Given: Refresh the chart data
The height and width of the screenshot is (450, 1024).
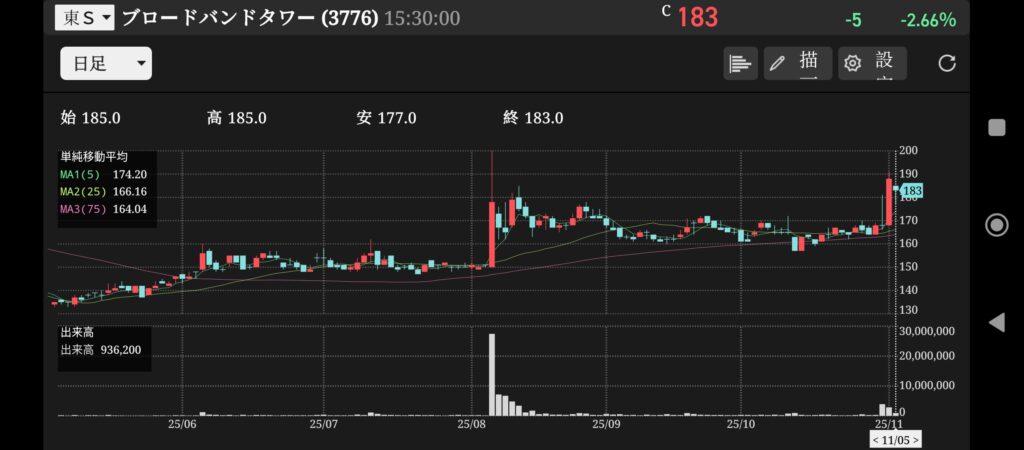Looking at the screenshot, I should click(947, 64).
